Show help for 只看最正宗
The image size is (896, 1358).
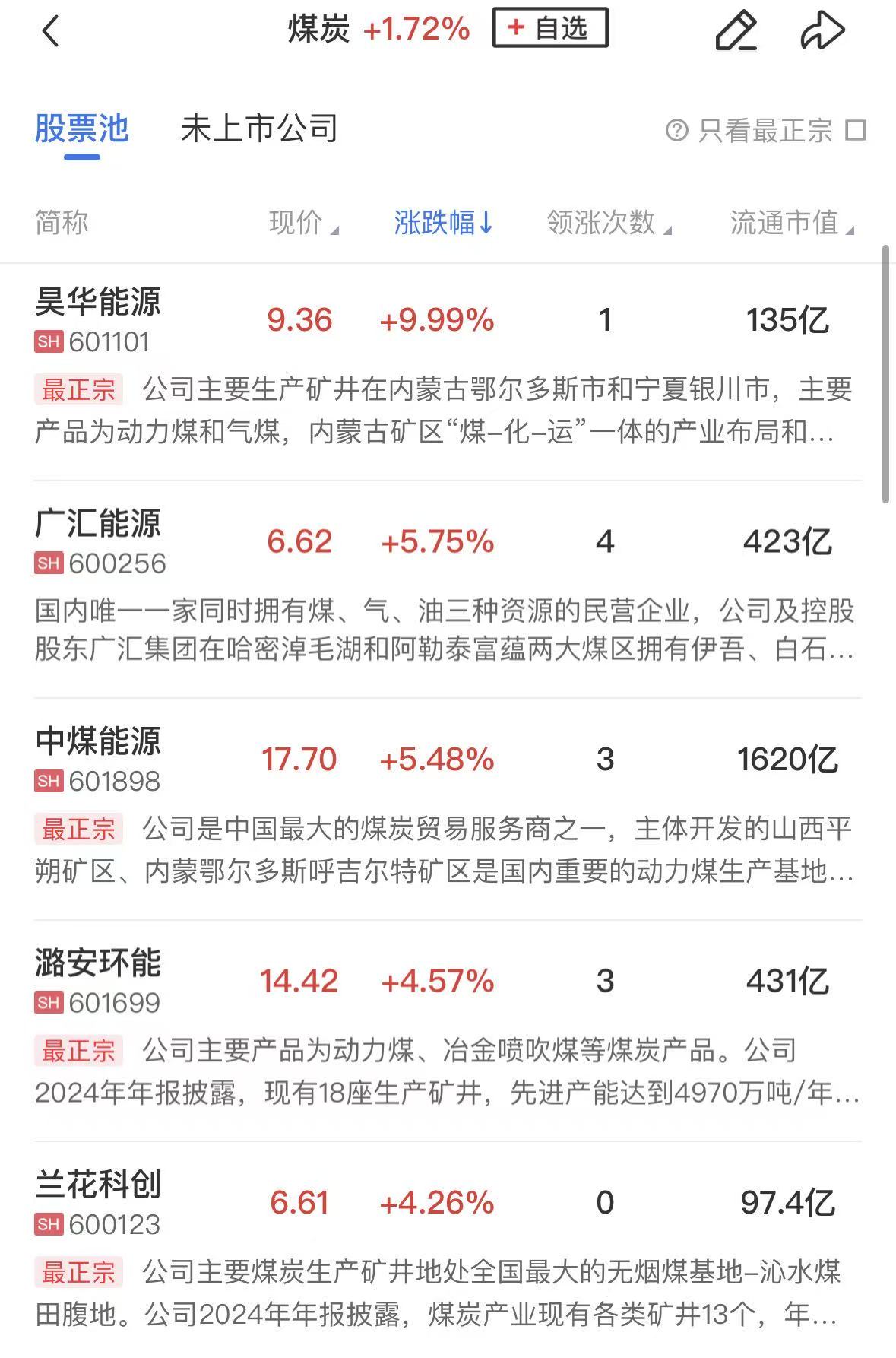click(x=676, y=131)
